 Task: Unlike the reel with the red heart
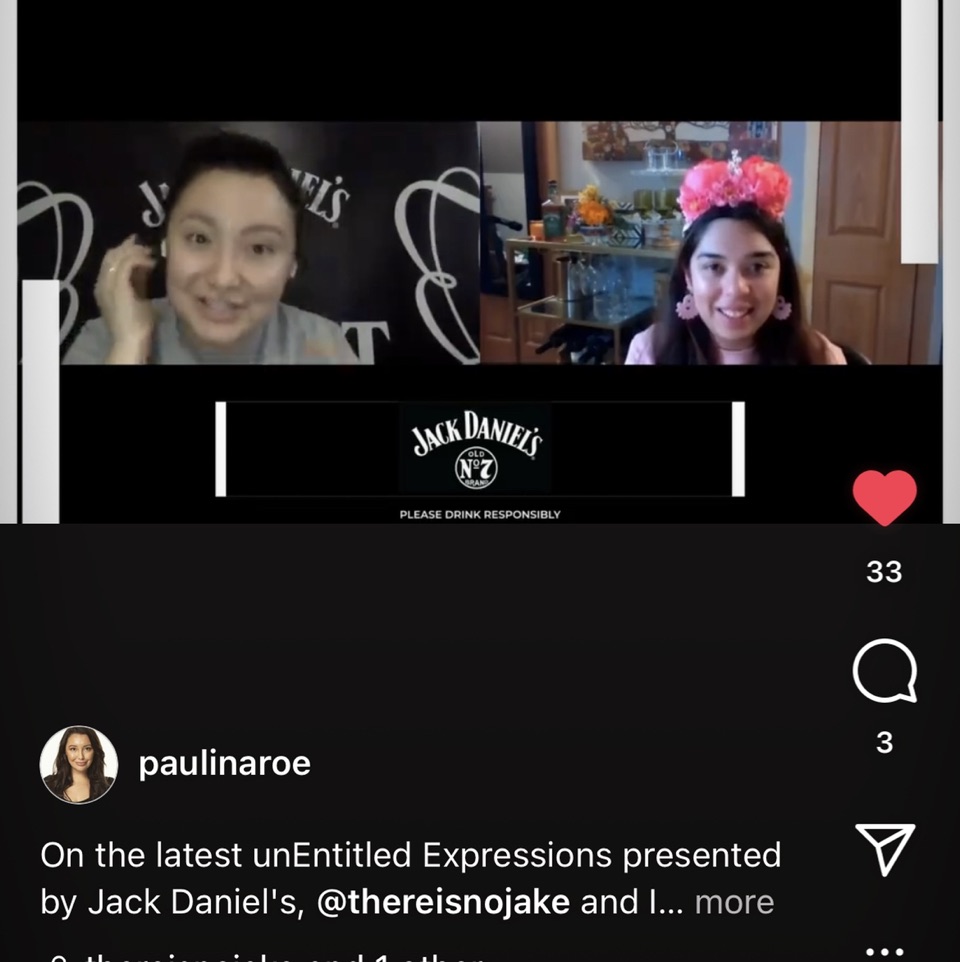click(884, 498)
